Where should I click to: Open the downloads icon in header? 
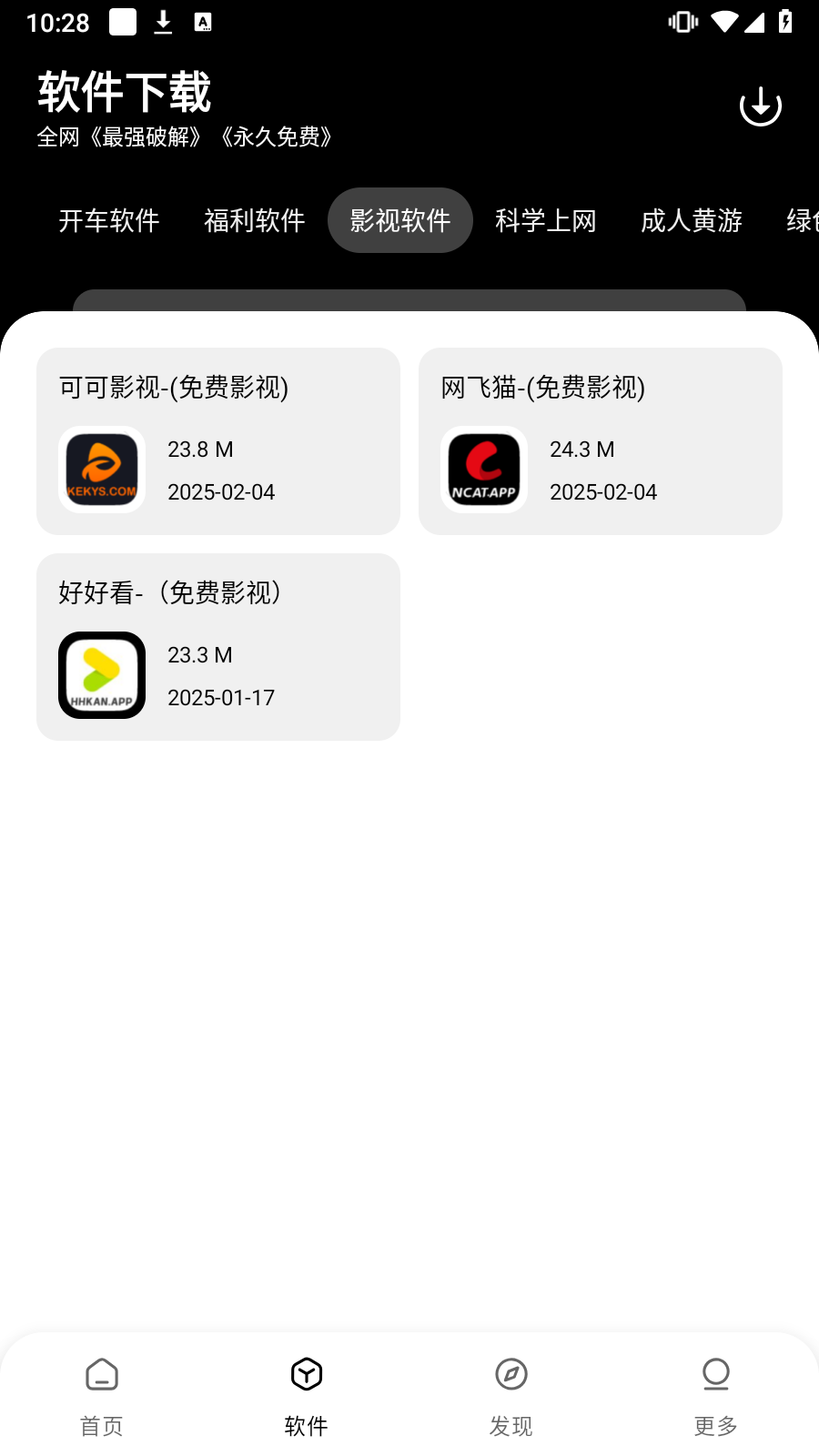click(761, 106)
